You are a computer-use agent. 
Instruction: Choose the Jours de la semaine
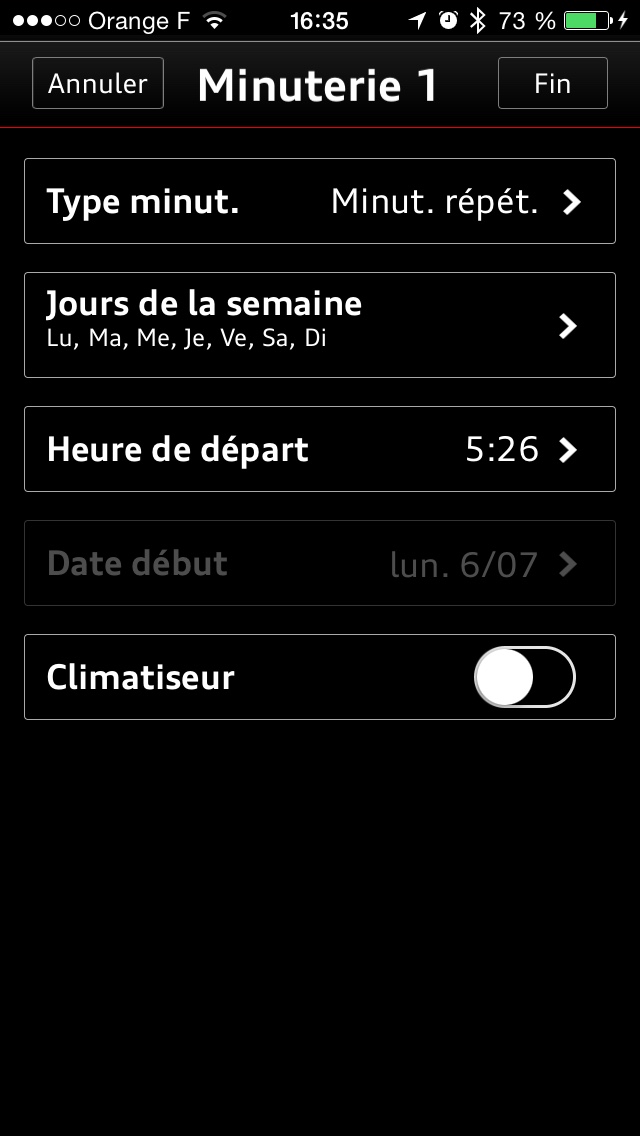(319, 325)
